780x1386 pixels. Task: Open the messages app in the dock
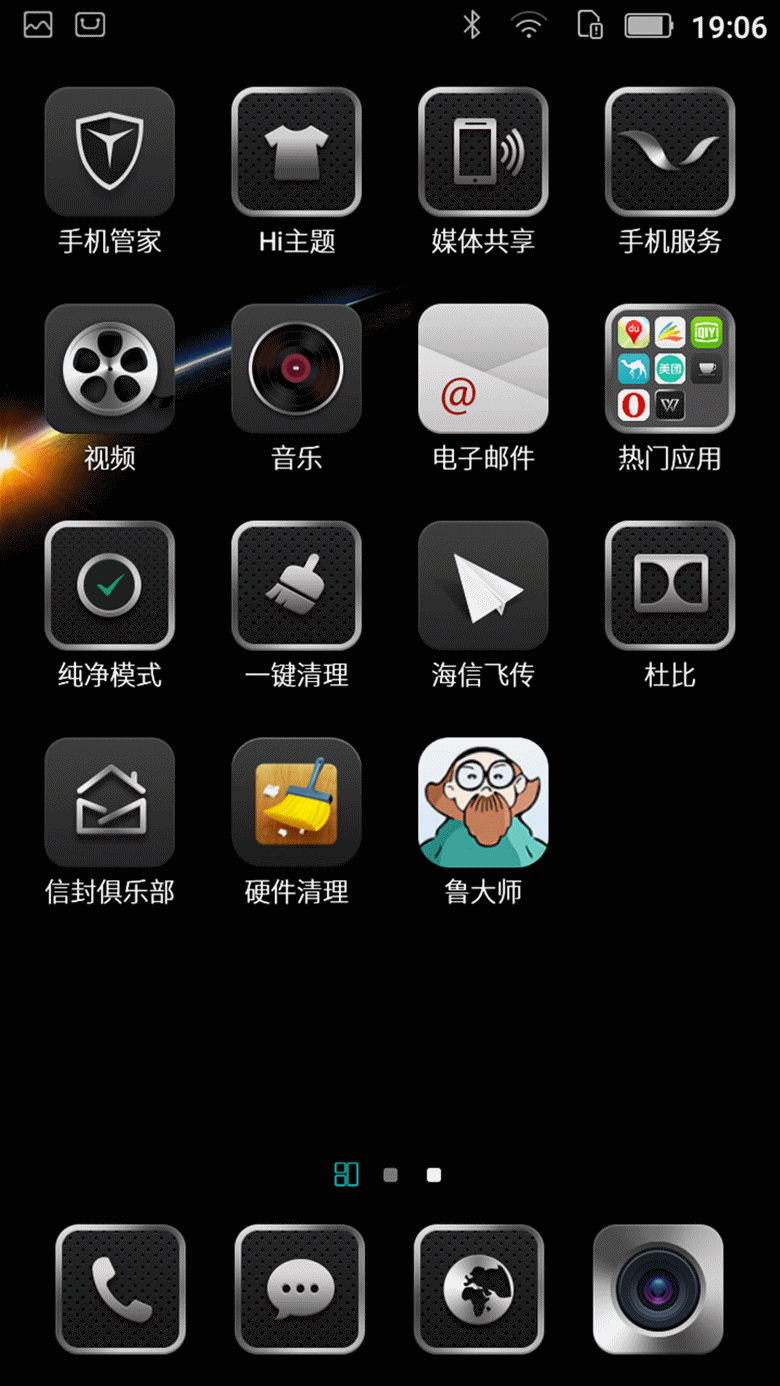click(300, 1289)
